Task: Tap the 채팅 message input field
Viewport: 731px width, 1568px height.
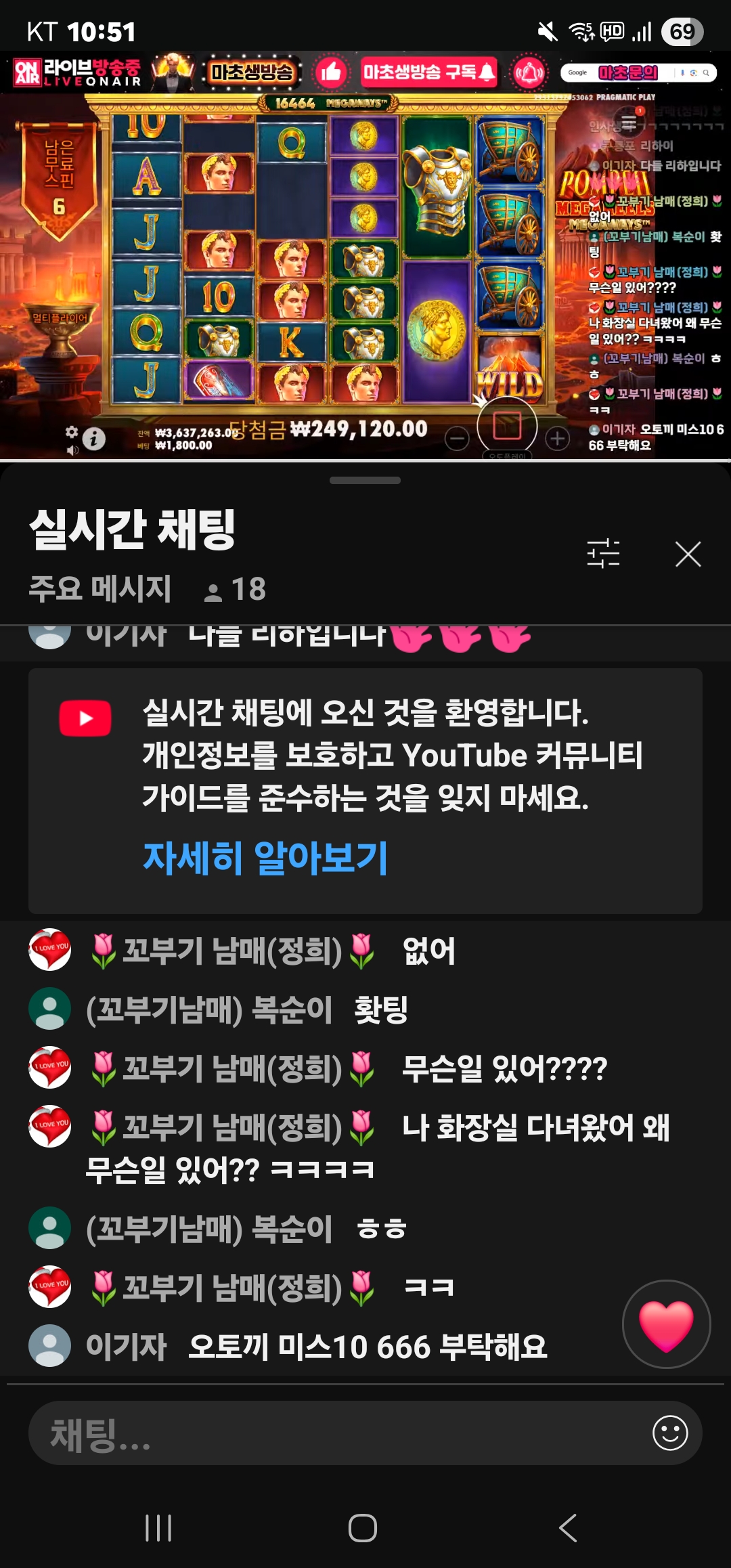Action: point(338,1433)
